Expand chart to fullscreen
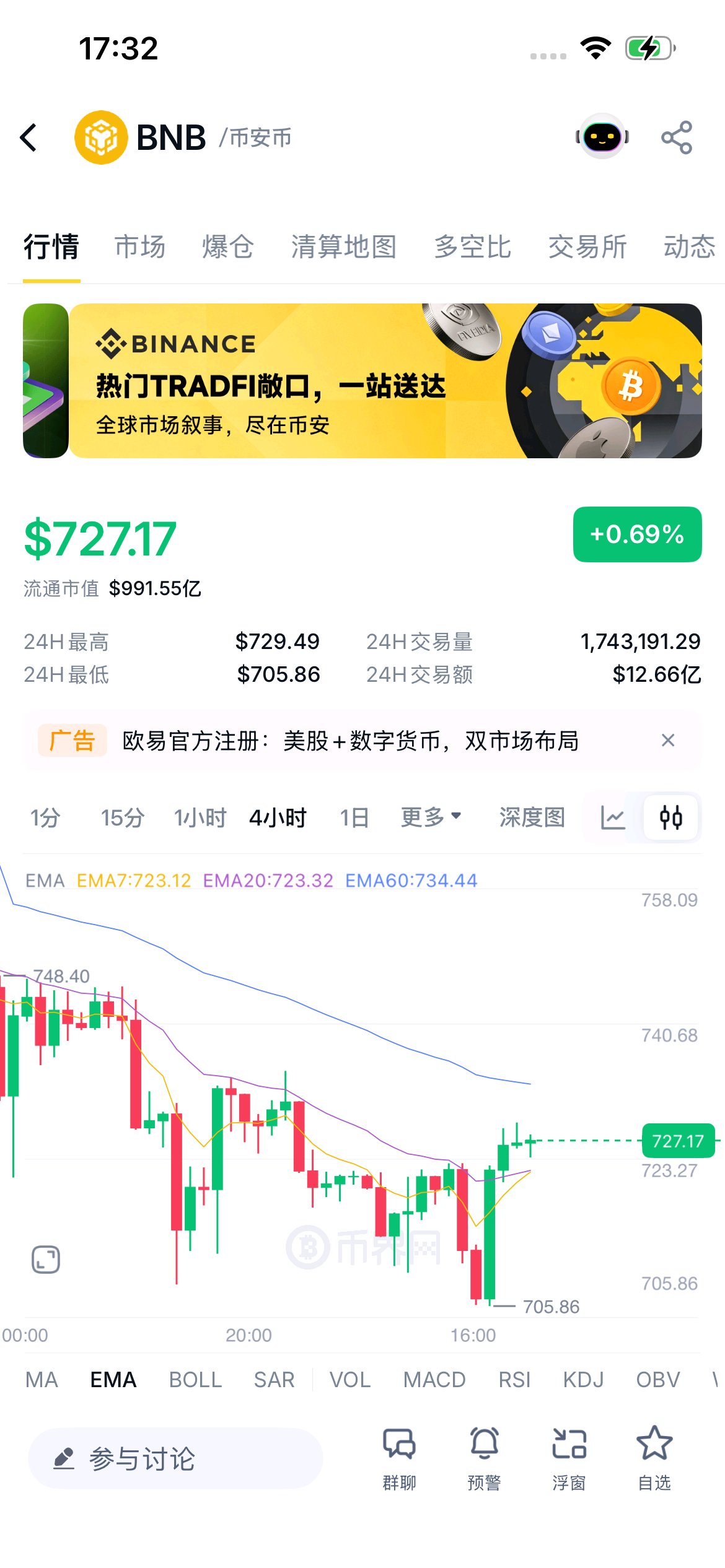 click(x=46, y=1260)
